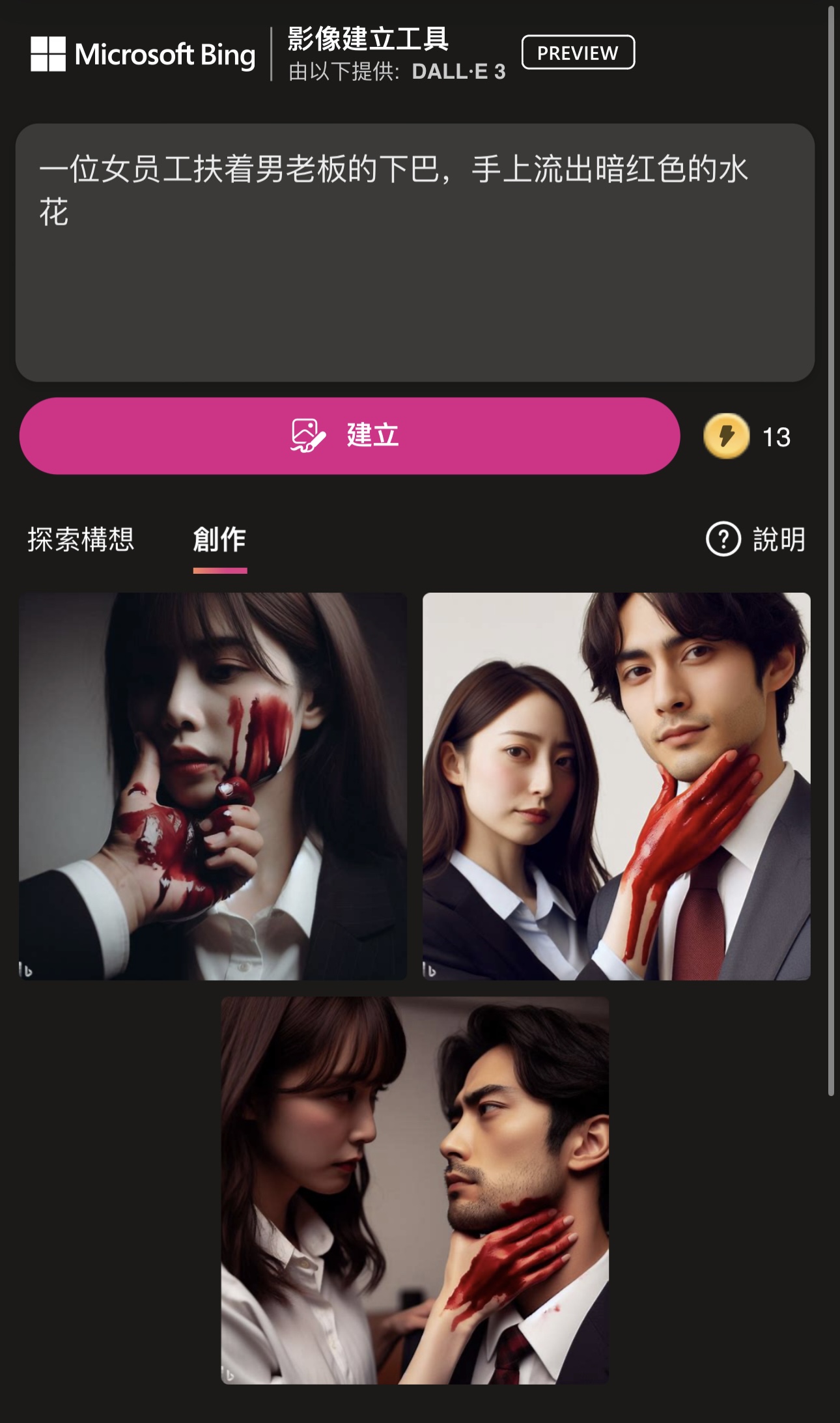Select the 創作 tab

219,540
